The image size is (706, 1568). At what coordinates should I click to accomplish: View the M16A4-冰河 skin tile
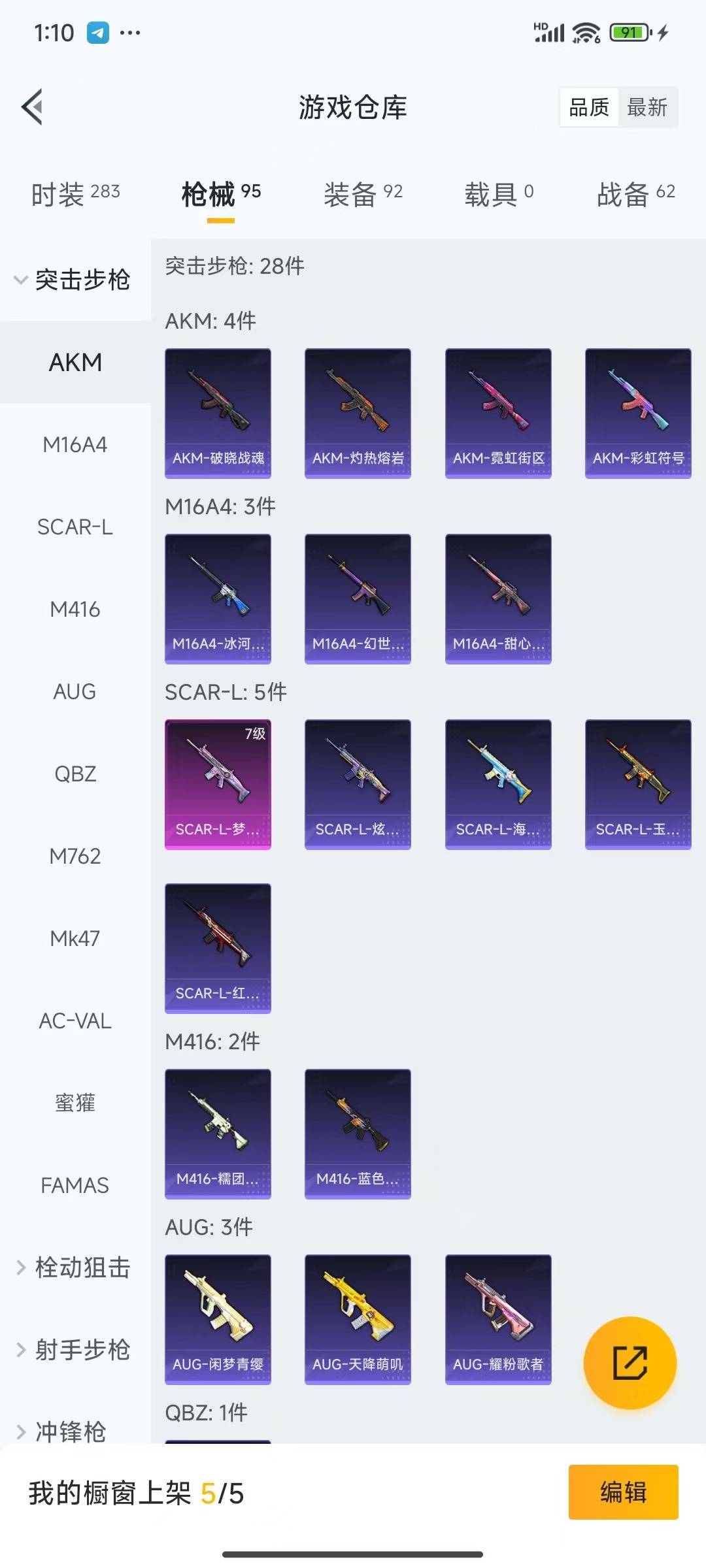(x=218, y=599)
